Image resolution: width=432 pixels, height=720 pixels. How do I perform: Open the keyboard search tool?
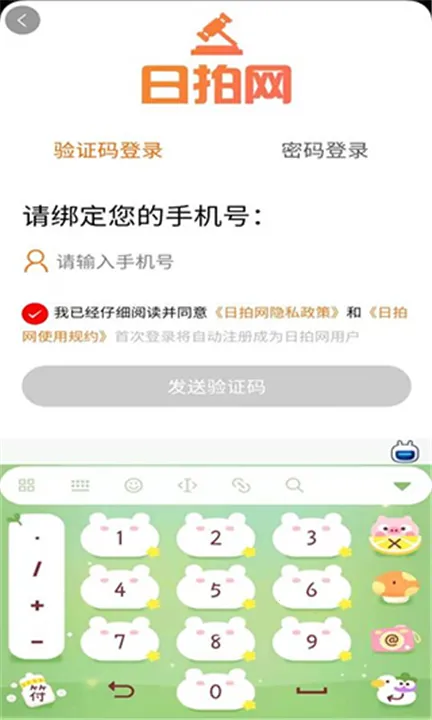click(x=294, y=485)
